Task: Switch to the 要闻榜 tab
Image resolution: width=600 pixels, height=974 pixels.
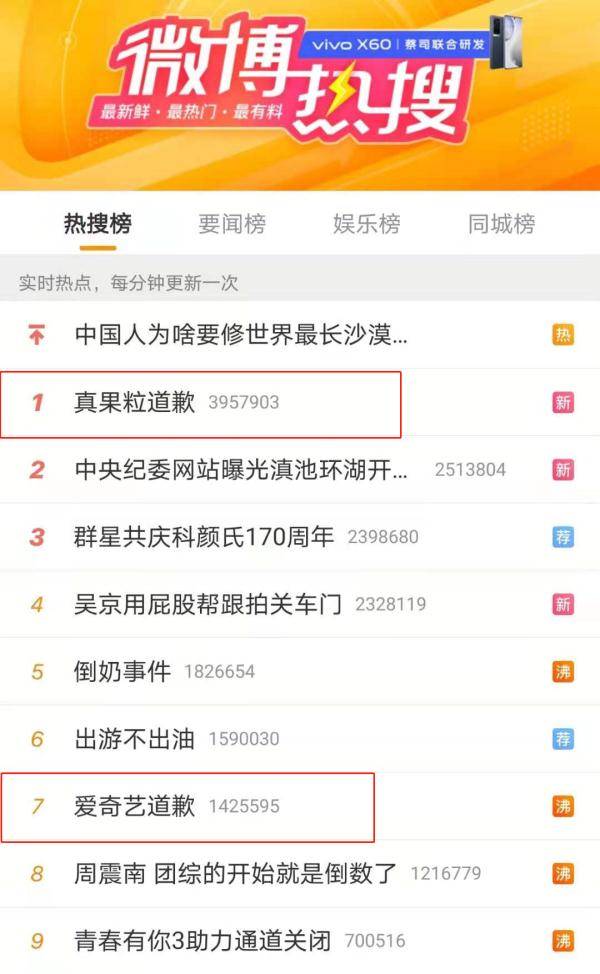Action: [x=232, y=224]
